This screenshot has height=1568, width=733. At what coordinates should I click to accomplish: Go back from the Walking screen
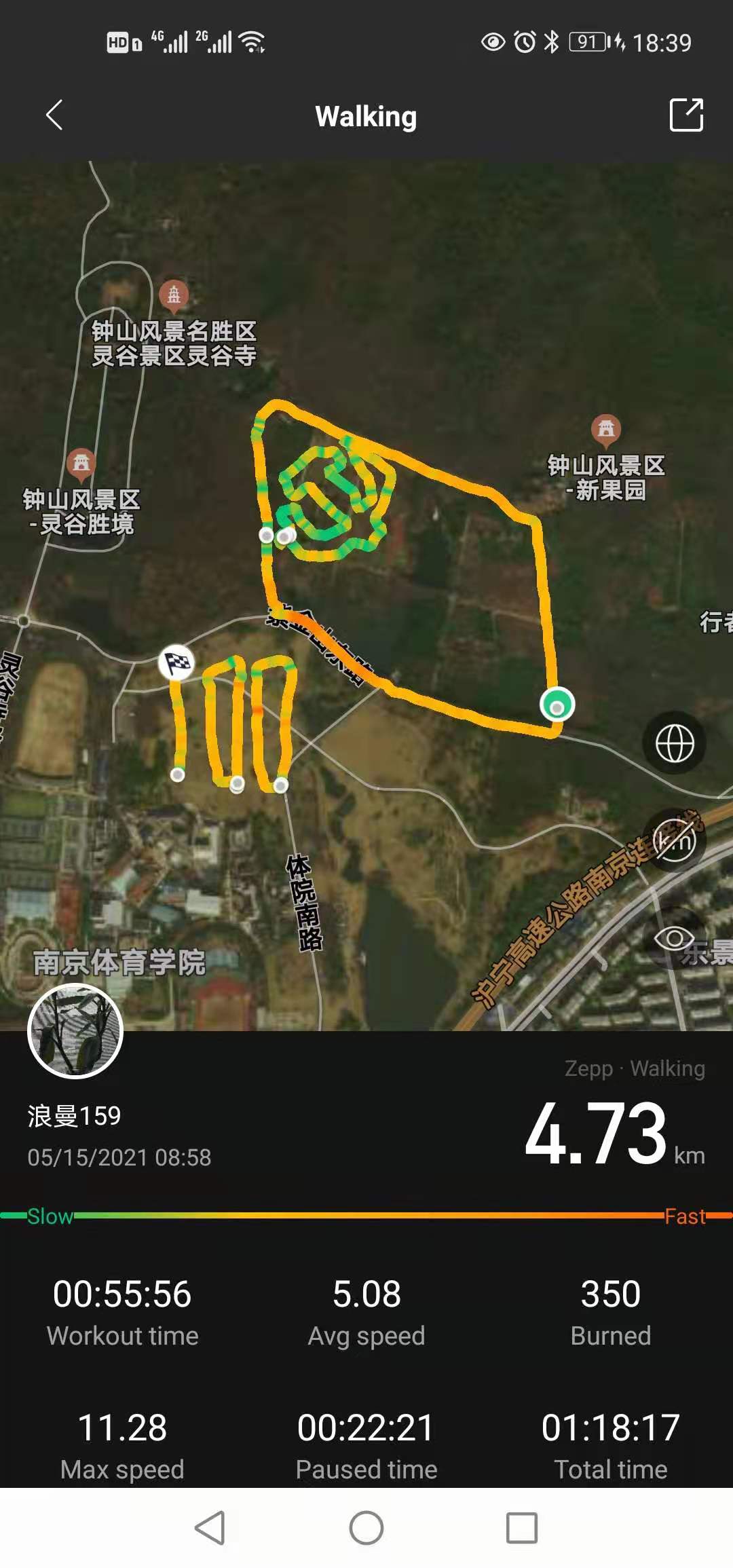(x=54, y=115)
